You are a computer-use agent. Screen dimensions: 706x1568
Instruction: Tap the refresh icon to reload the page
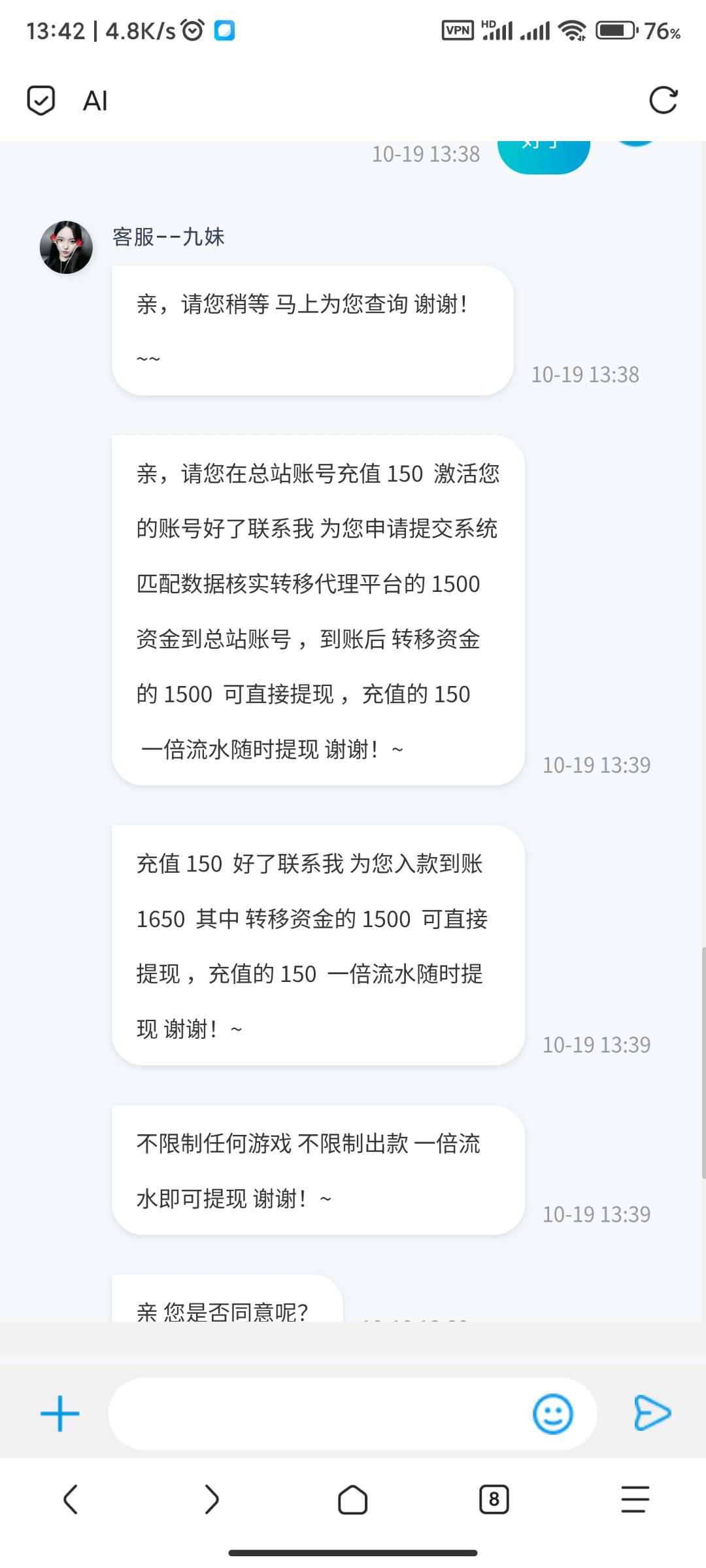[x=664, y=100]
